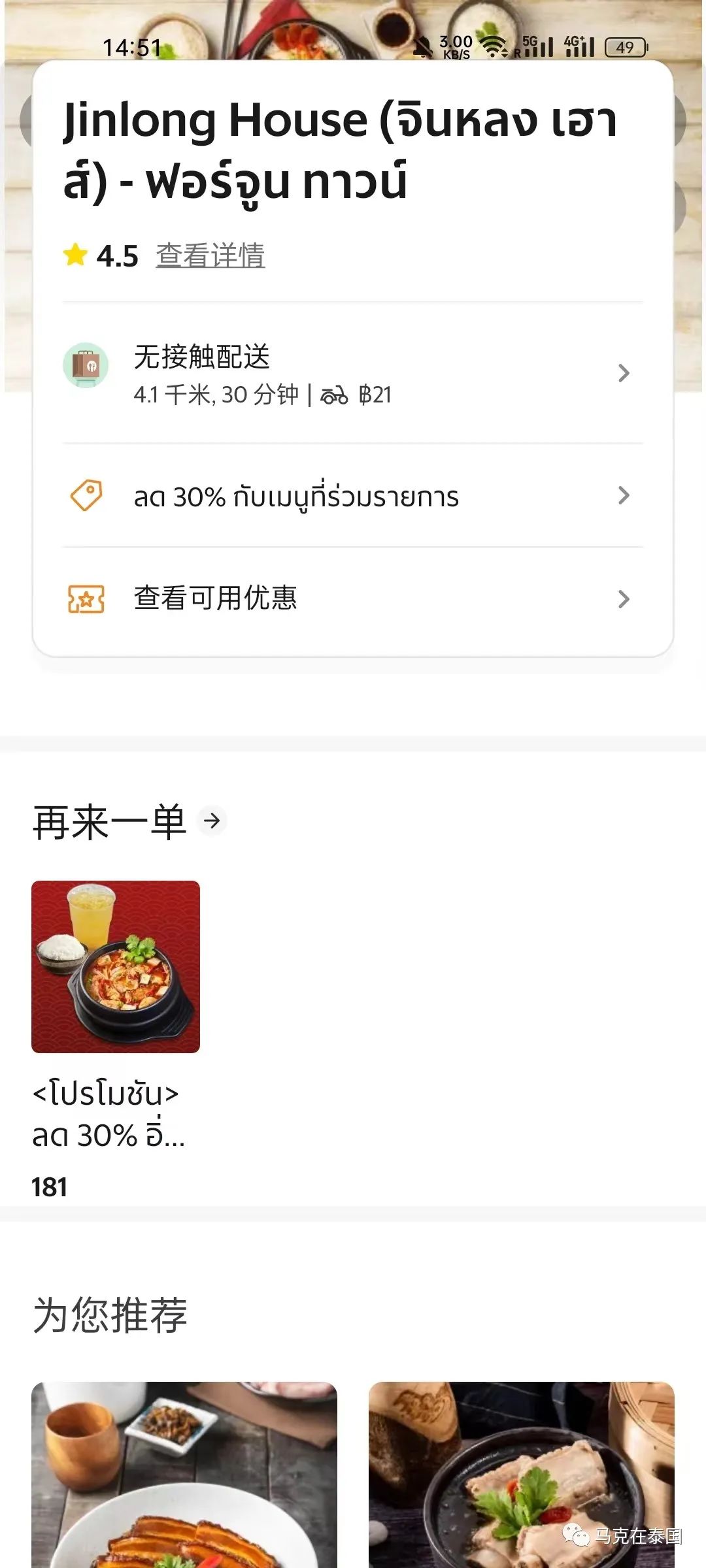The width and height of the screenshot is (706, 1568).
Task: Expand the available offers chevron
Action: click(623, 599)
